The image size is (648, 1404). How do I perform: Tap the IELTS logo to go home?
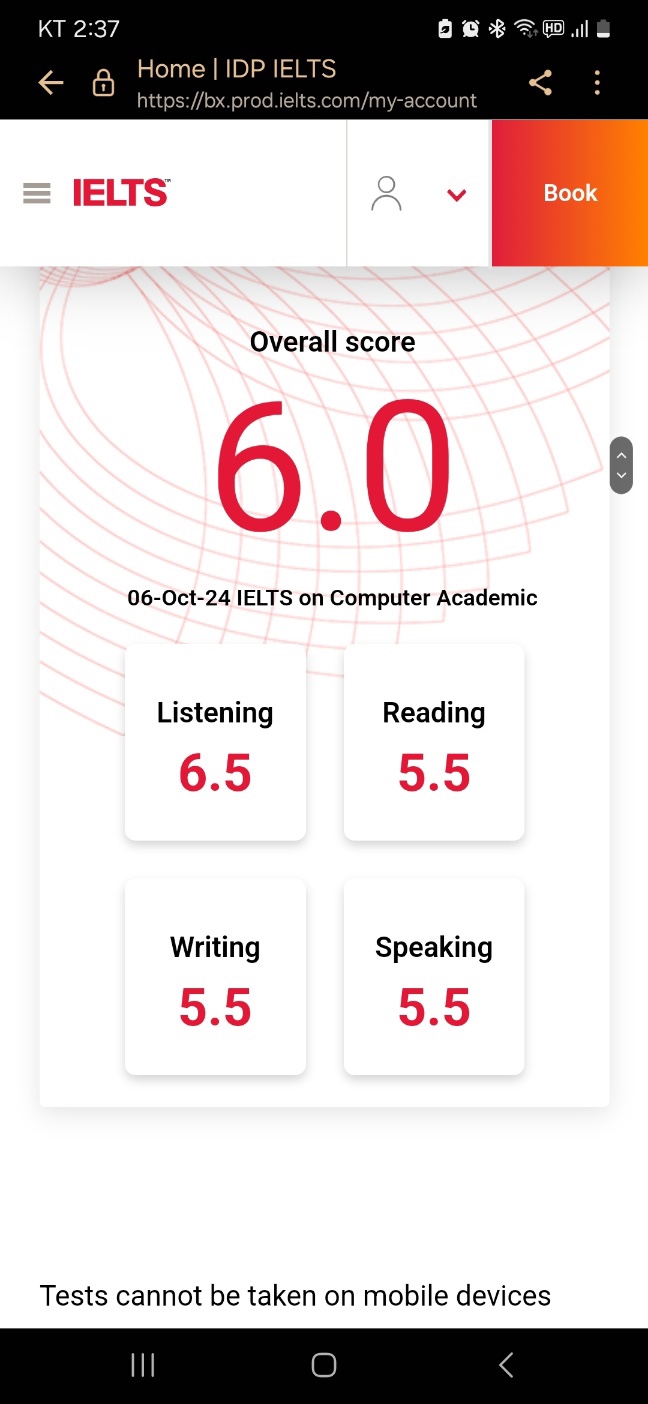coord(121,192)
